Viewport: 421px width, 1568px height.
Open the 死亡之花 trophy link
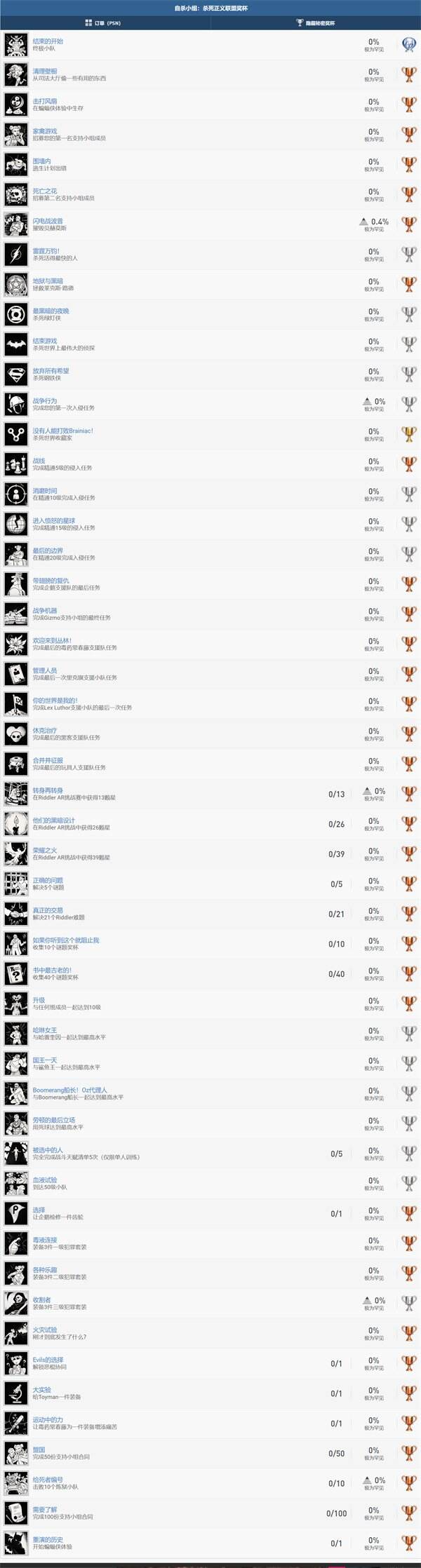[x=45, y=191]
